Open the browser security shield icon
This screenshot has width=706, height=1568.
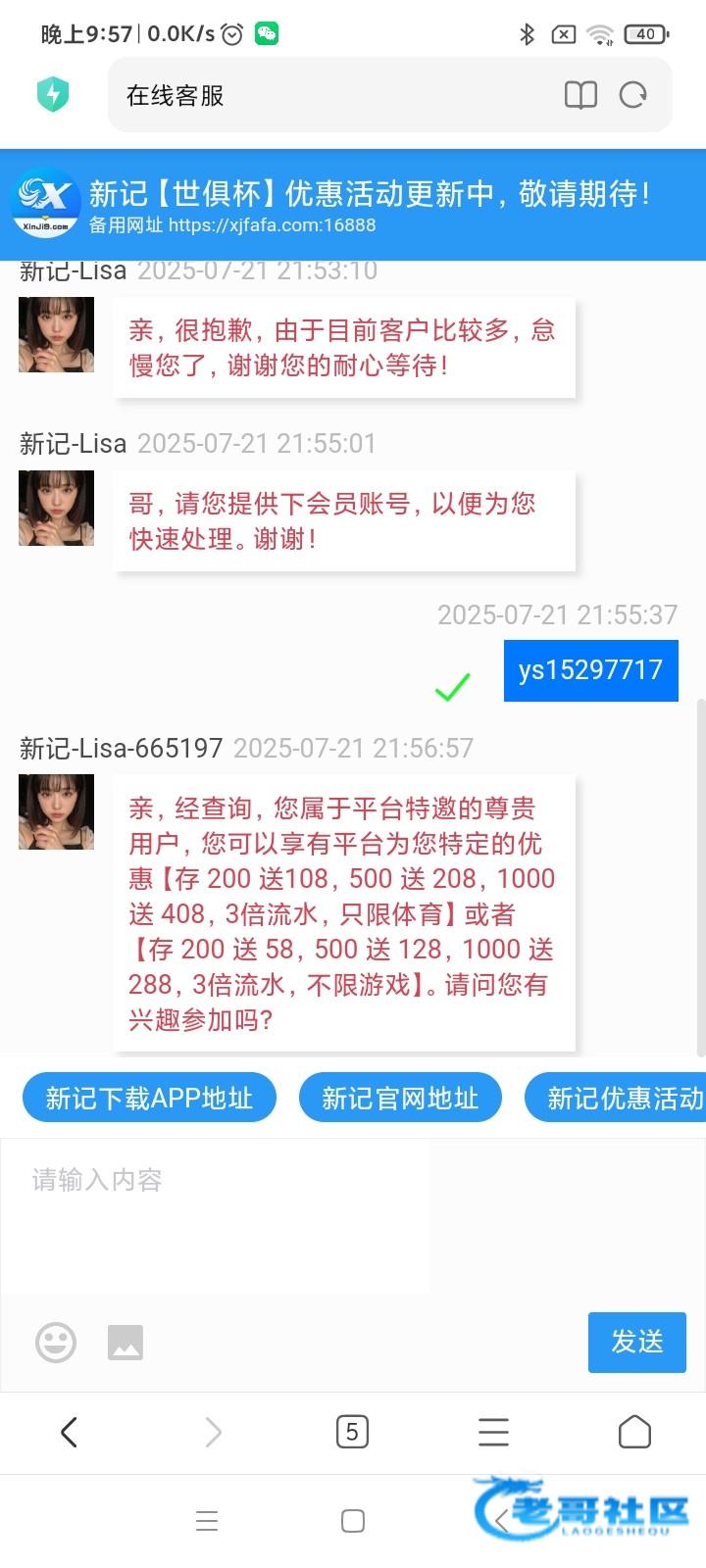(53, 95)
